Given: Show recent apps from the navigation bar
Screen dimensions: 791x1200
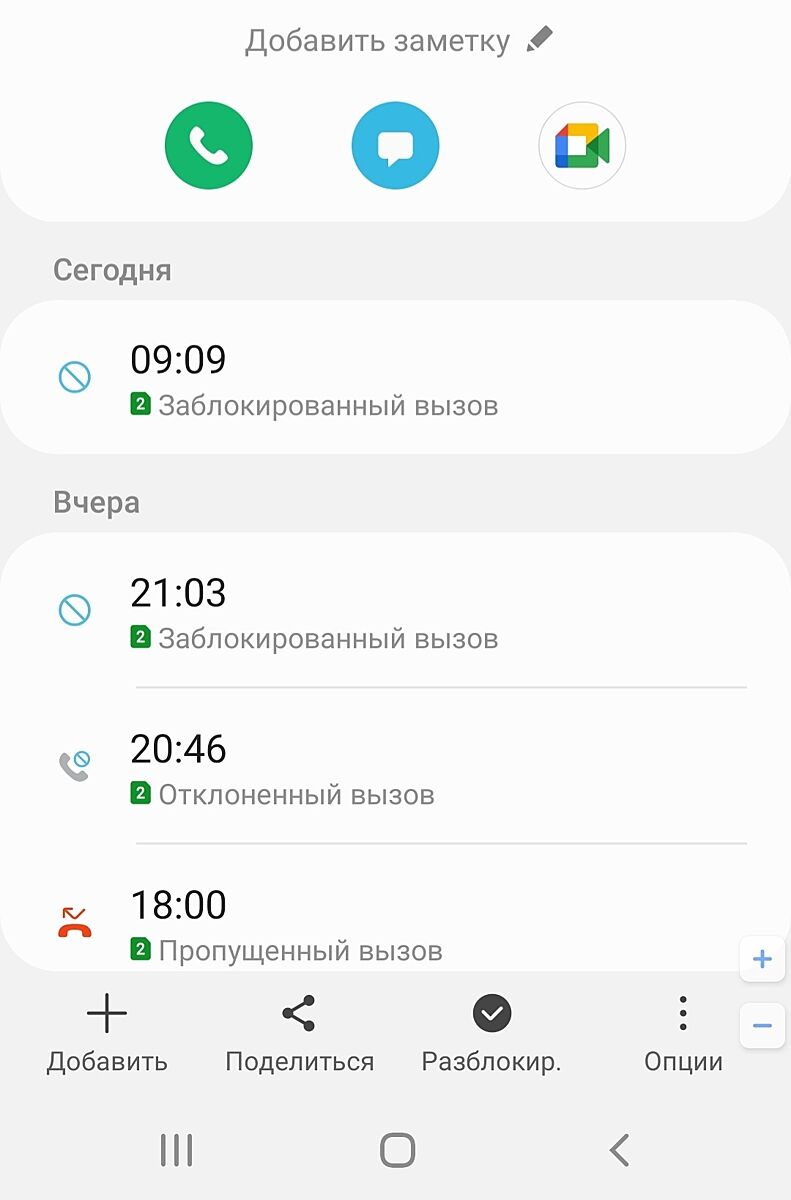Looking at the screenshot, I should (x=176, y=1150).
